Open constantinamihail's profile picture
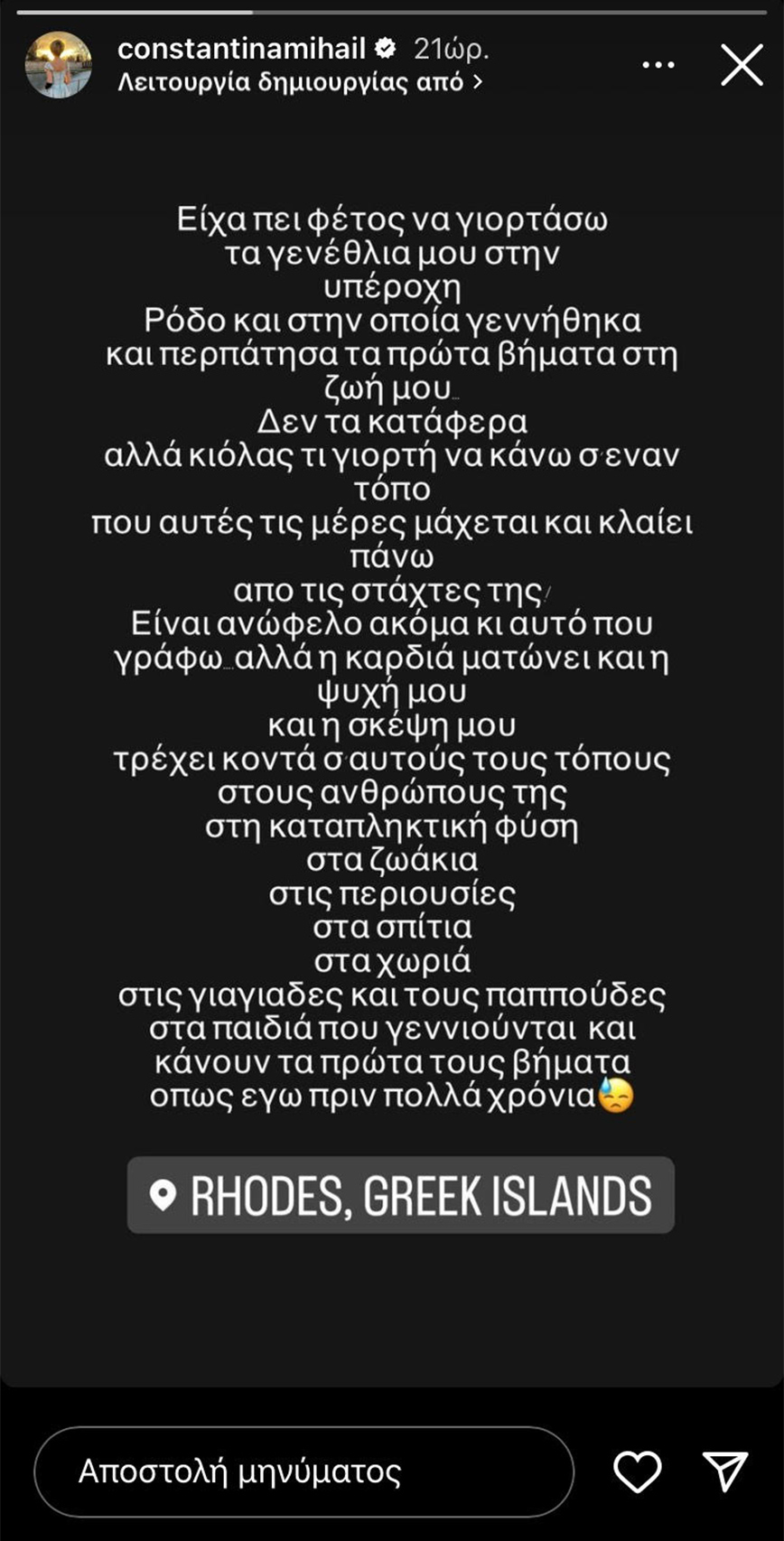This screenshot has height=1541, width=784. click(59, 65)
